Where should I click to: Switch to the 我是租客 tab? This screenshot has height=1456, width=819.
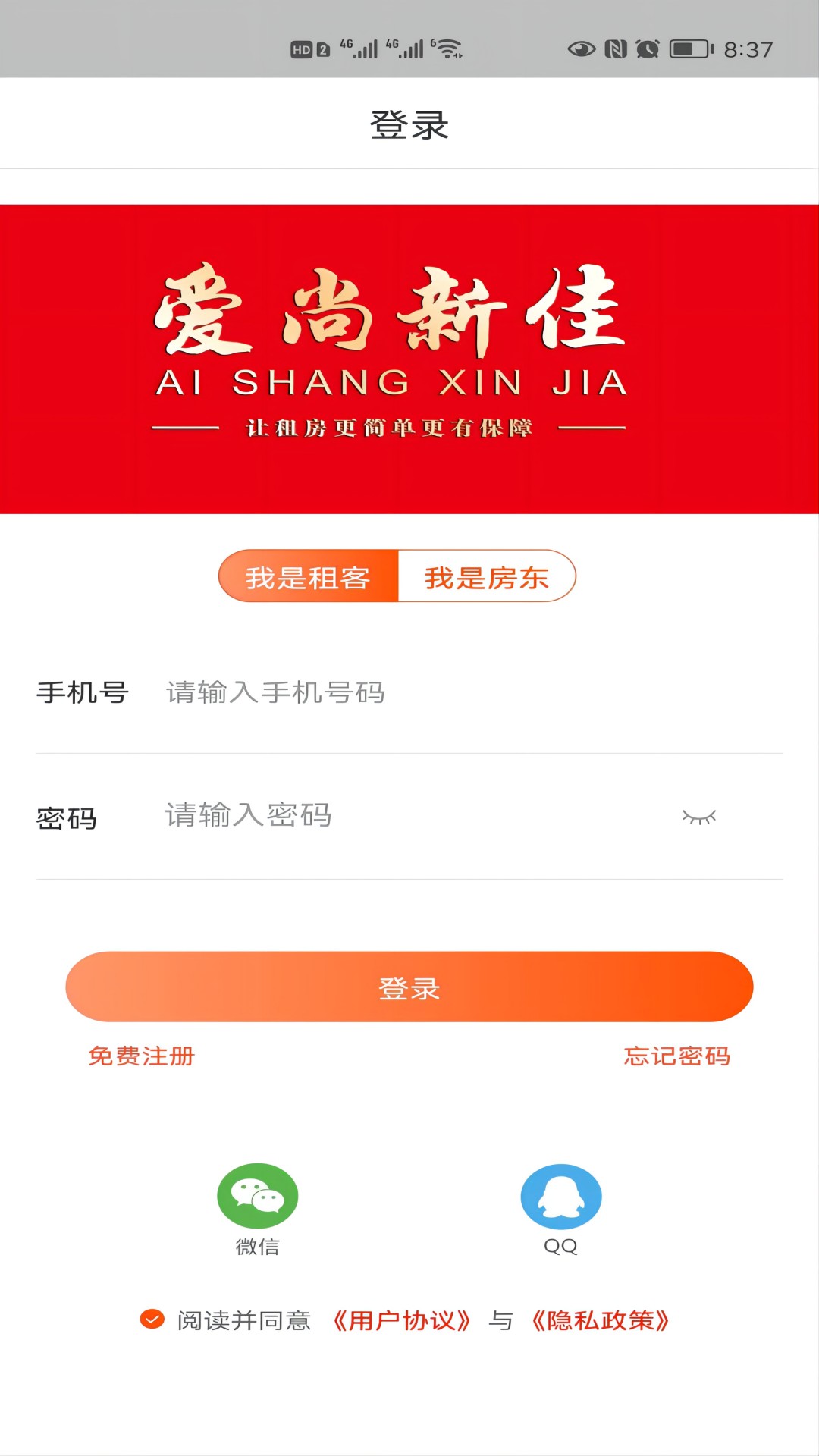pyautogui.click(x=308, y=577)
